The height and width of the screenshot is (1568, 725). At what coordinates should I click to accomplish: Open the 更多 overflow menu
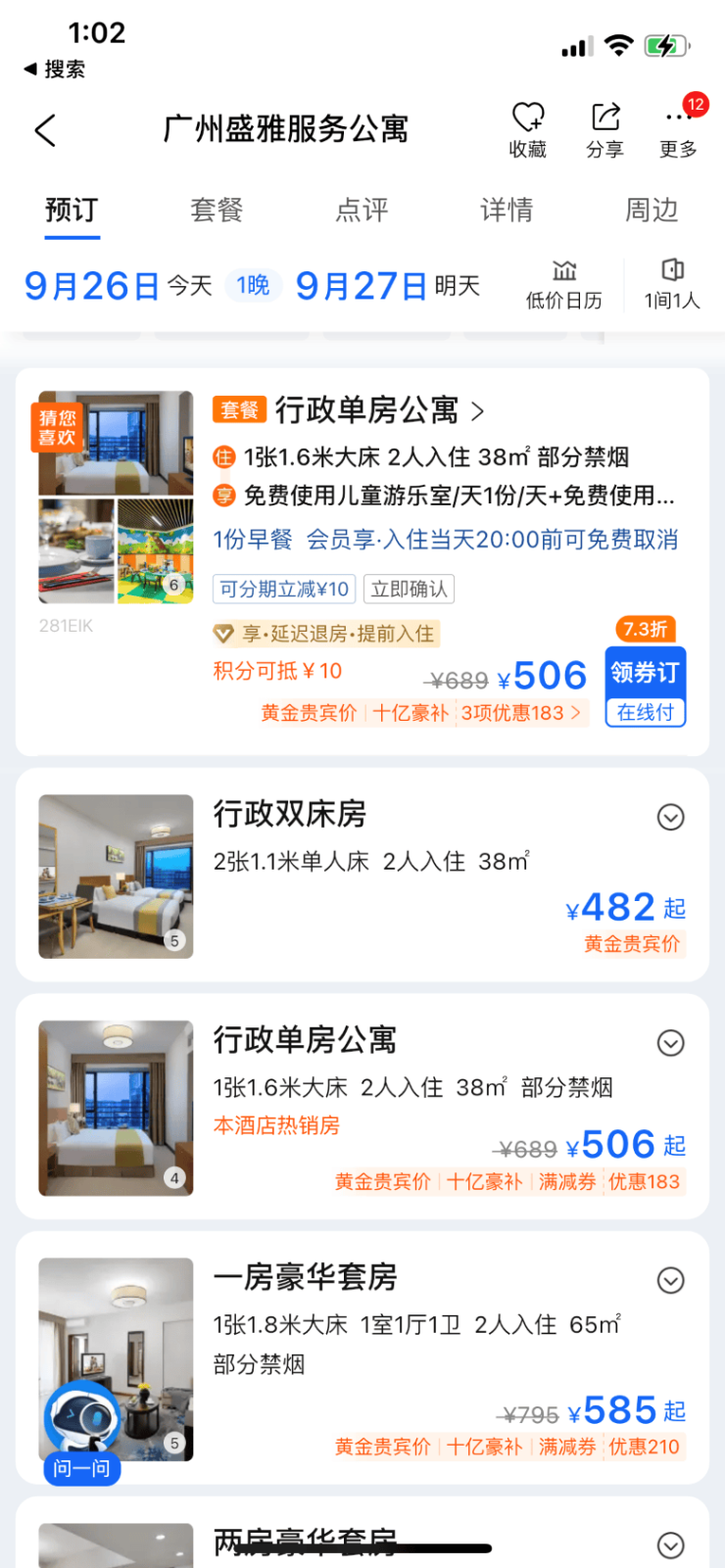click(x=678, y=128)
